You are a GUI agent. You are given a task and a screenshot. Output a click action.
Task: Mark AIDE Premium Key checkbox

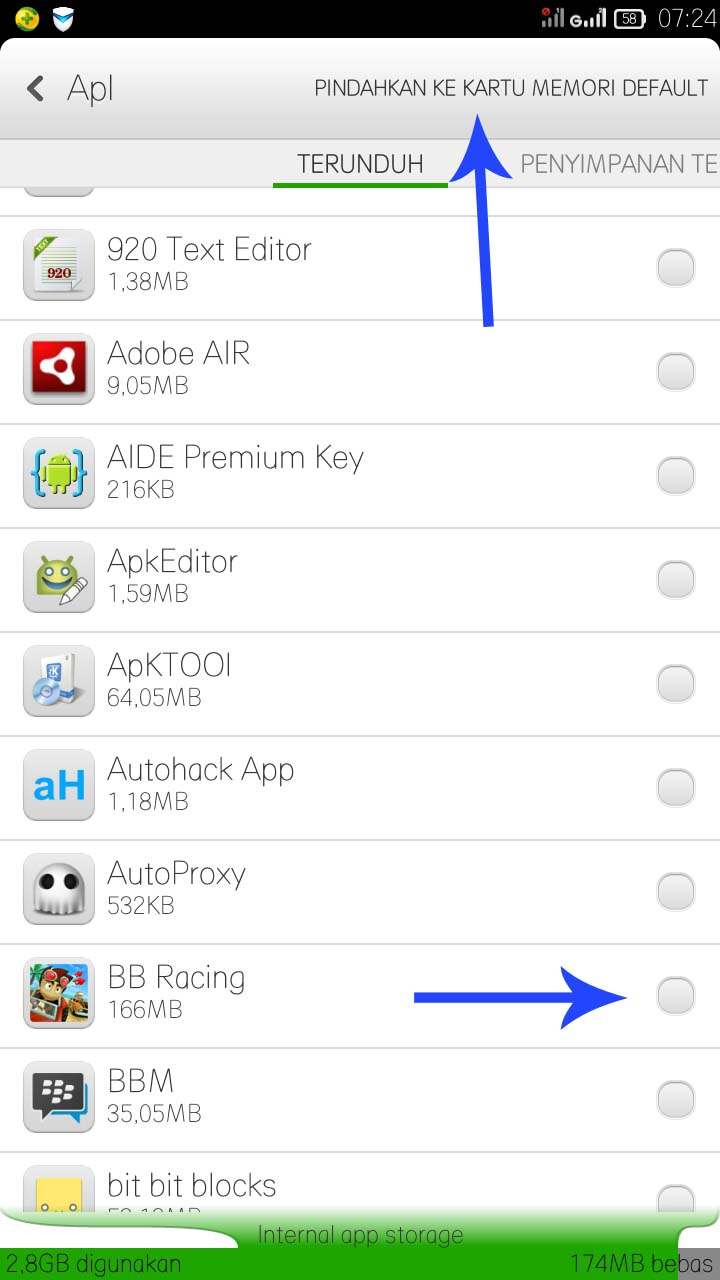[676, 476]
